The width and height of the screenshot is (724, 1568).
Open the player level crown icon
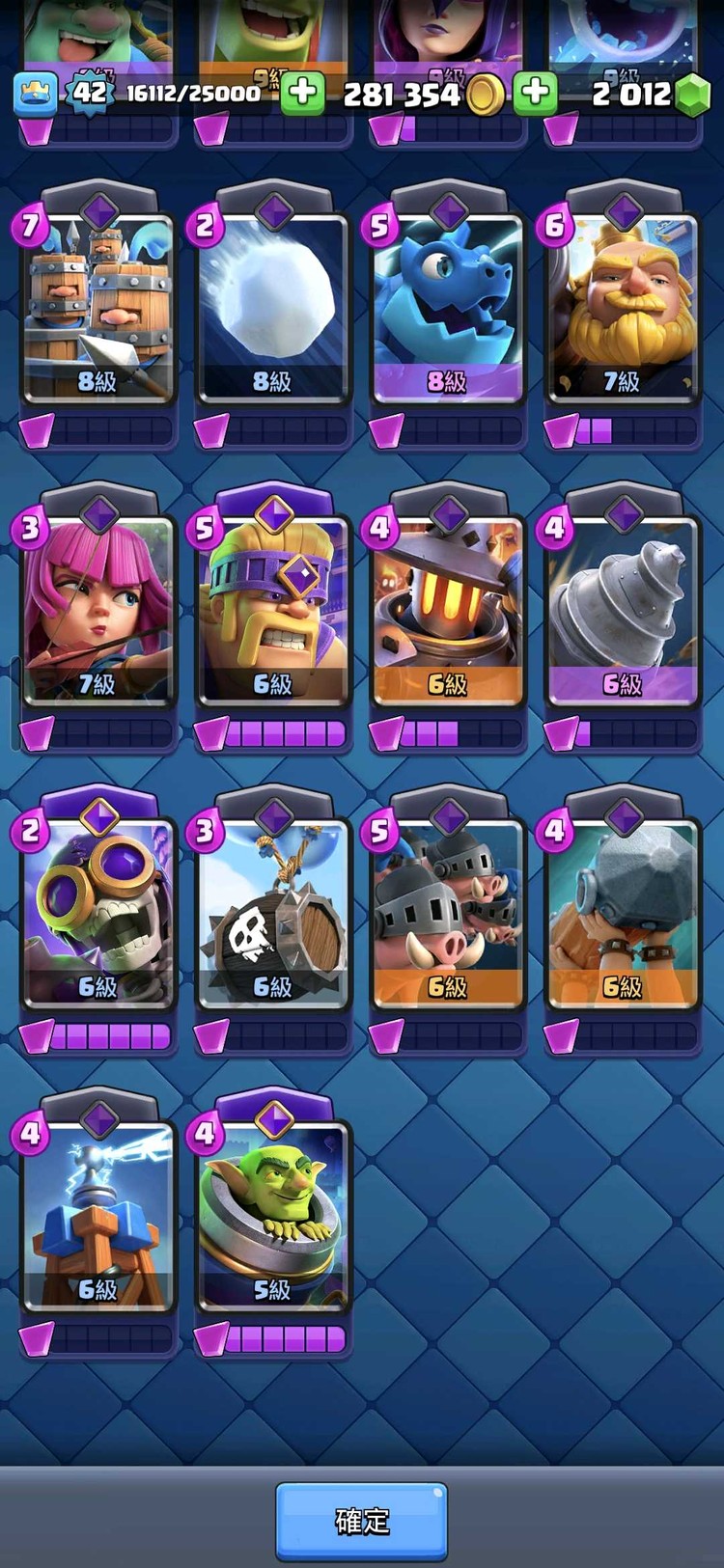click(x=34, y=93)
